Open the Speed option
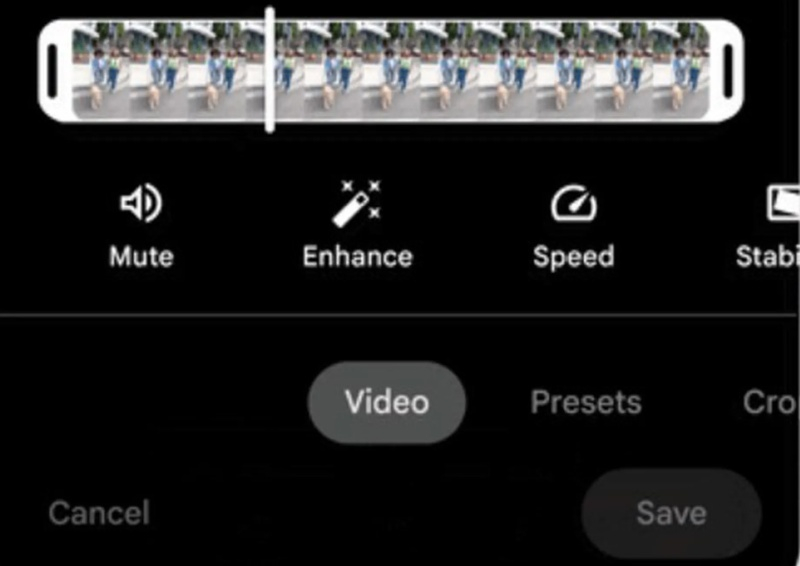This screenshot has width=800, height=566. point(573,228)
